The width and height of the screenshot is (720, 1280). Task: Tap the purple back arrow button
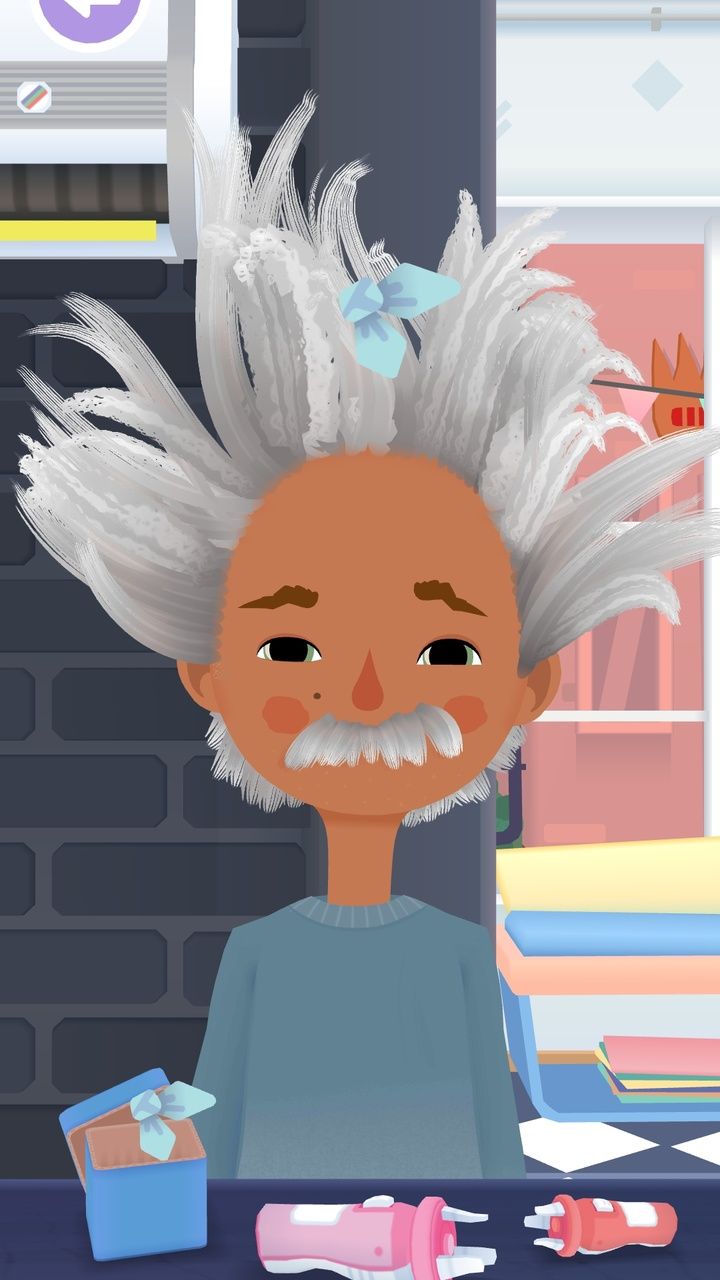[90, 15]
